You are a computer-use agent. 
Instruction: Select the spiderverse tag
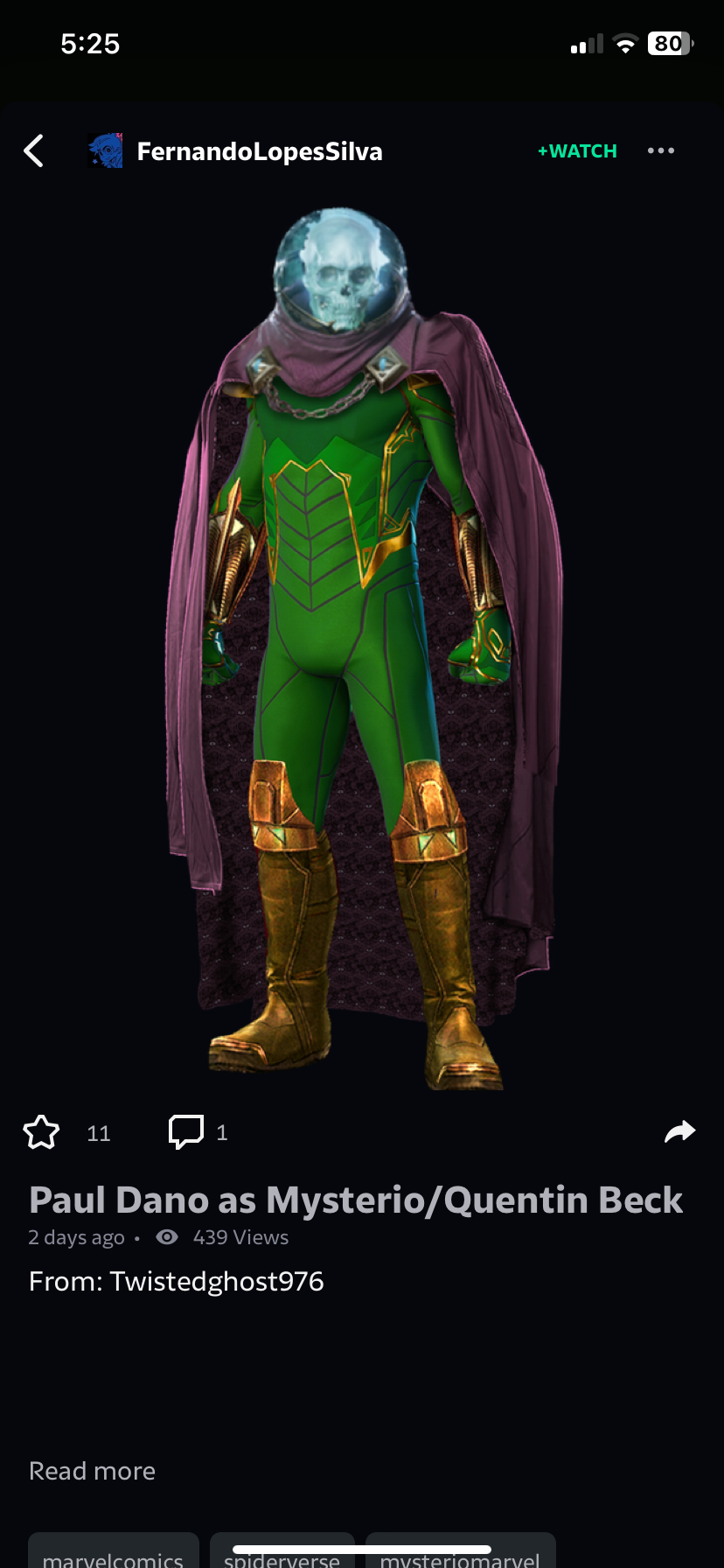point(282,1558)
